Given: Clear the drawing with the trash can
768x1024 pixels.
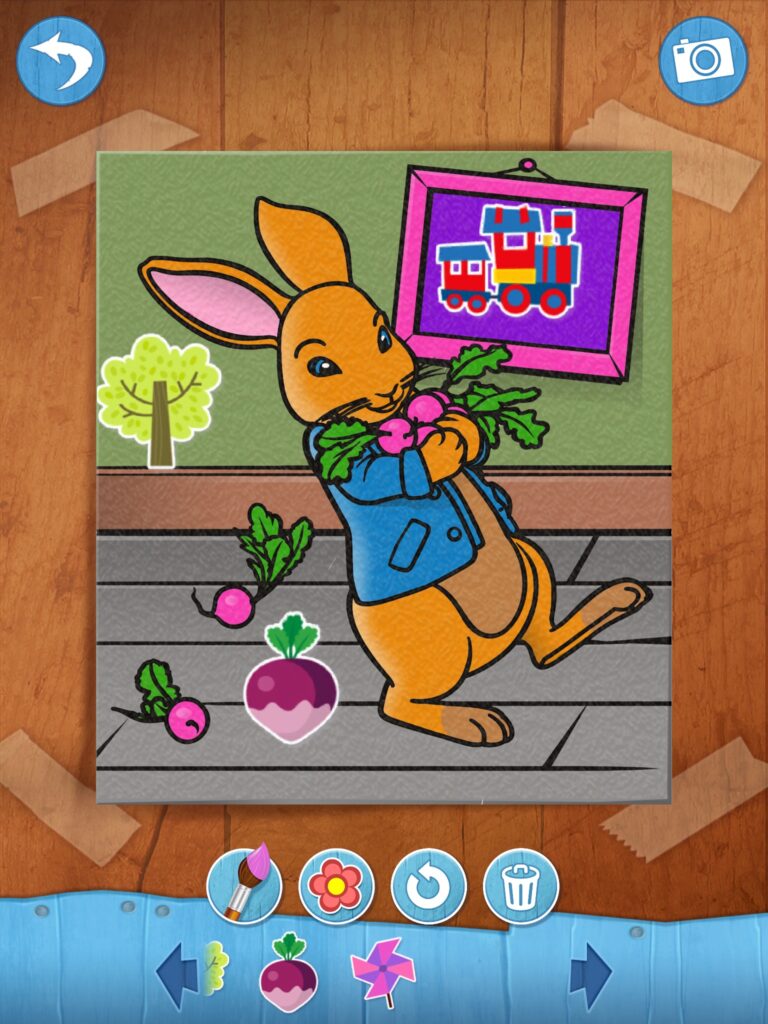Looking at the screenshot, I should pos(521,886).
